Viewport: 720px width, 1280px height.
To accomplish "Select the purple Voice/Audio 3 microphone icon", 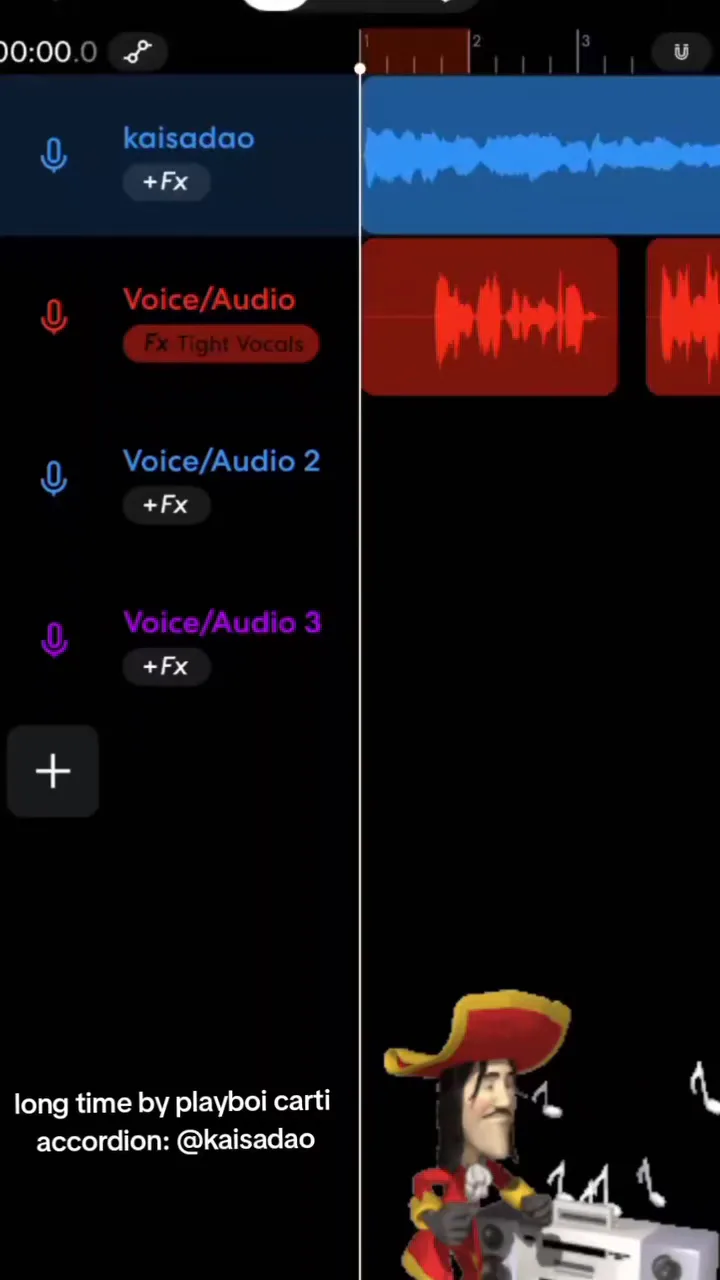I will tap(54, 640).
